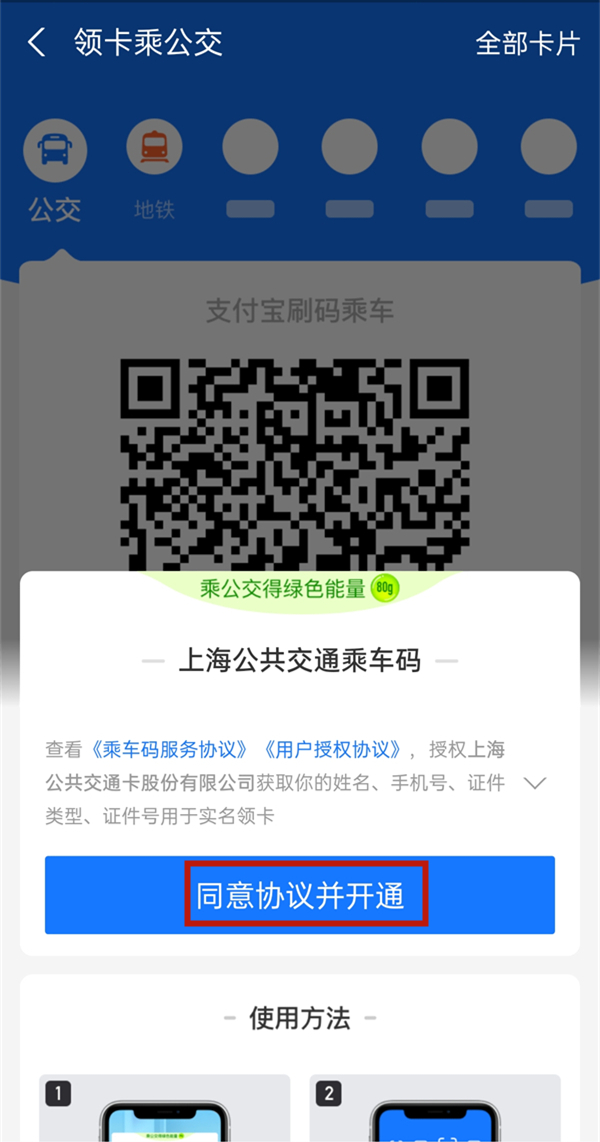Tap 同意协议并开通 button

coord(300,895)
